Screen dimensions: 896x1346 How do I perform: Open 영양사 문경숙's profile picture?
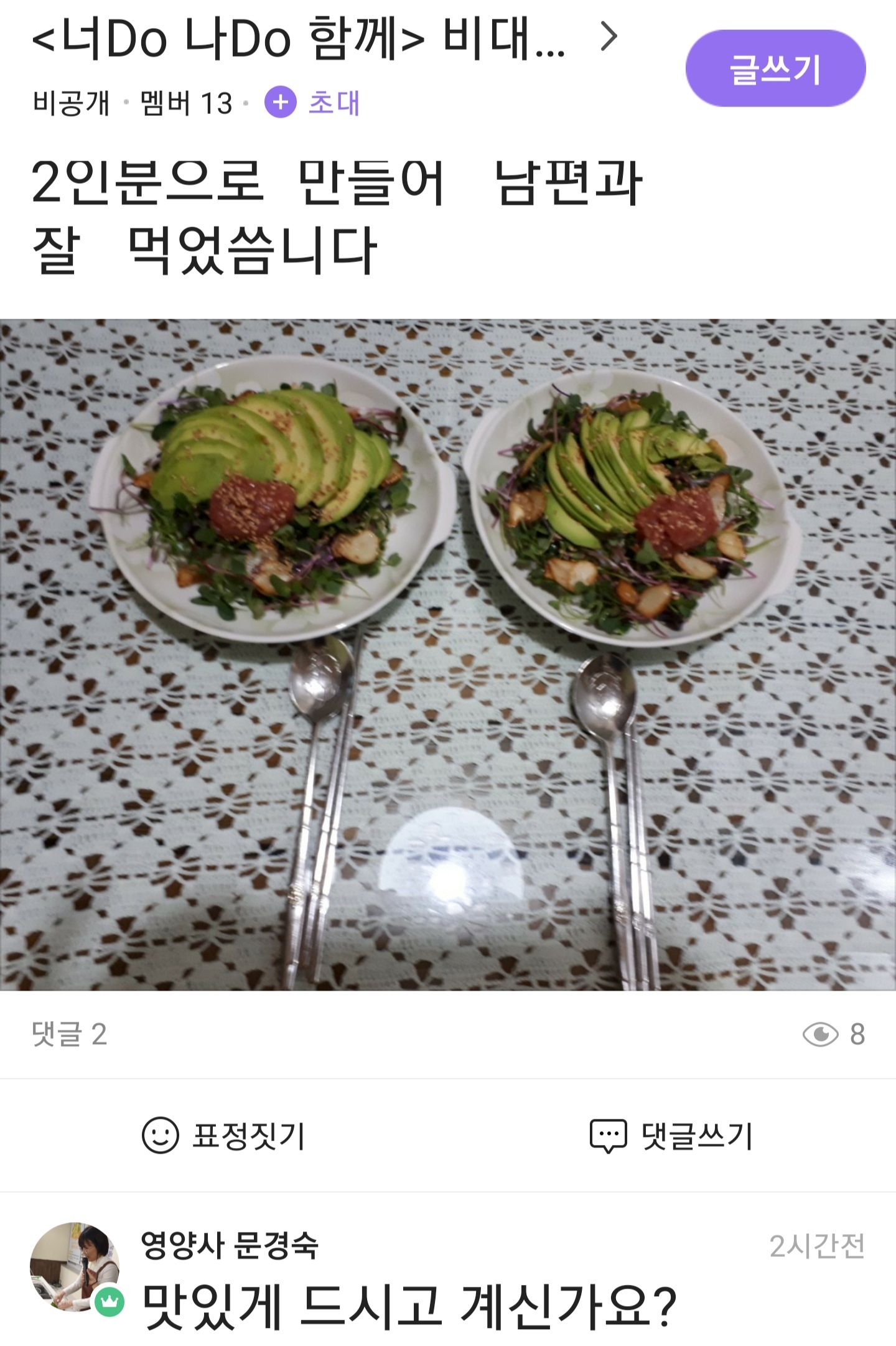coord(75,1266)
